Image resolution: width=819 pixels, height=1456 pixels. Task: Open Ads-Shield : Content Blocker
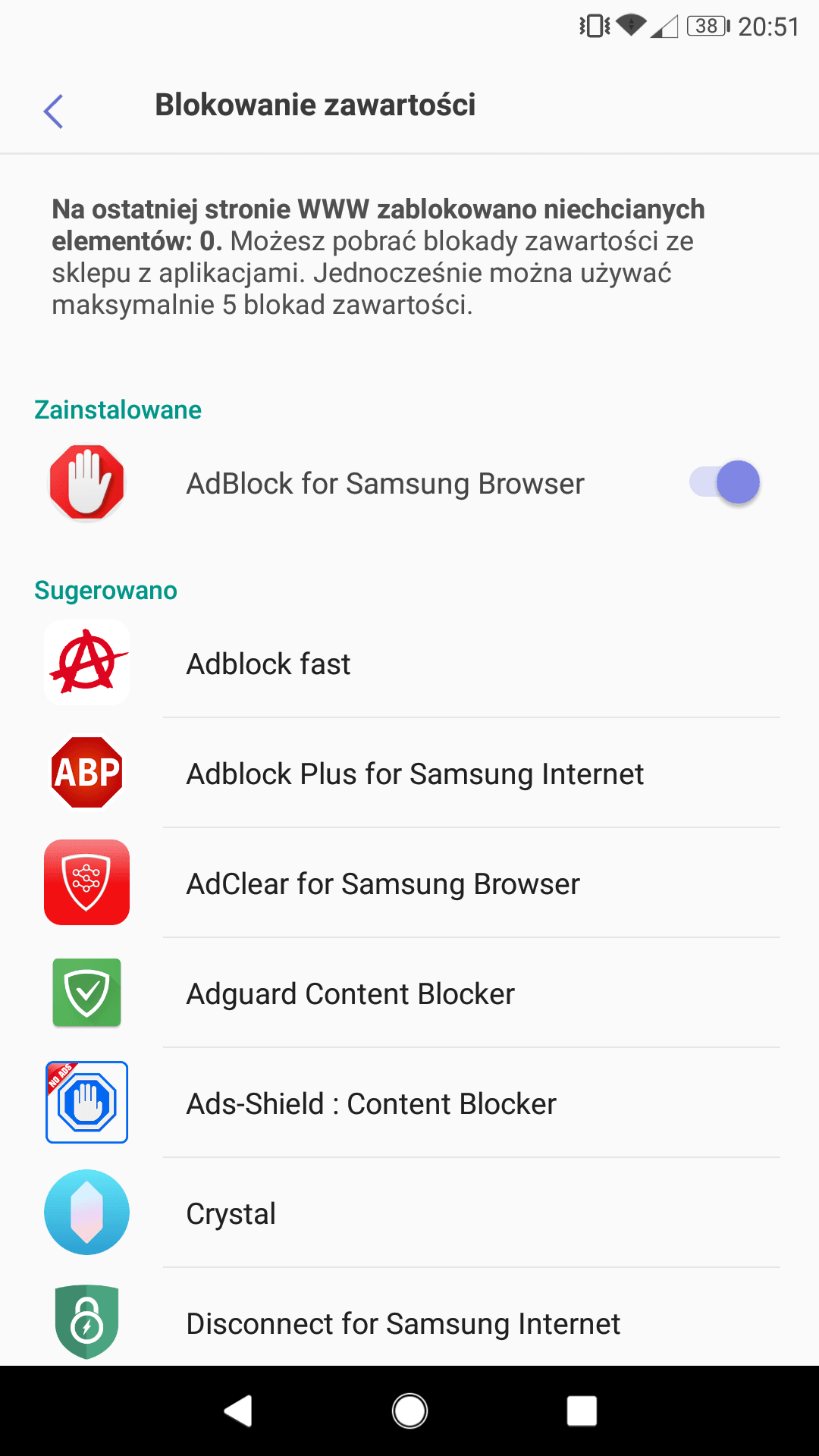[409, 1103]
